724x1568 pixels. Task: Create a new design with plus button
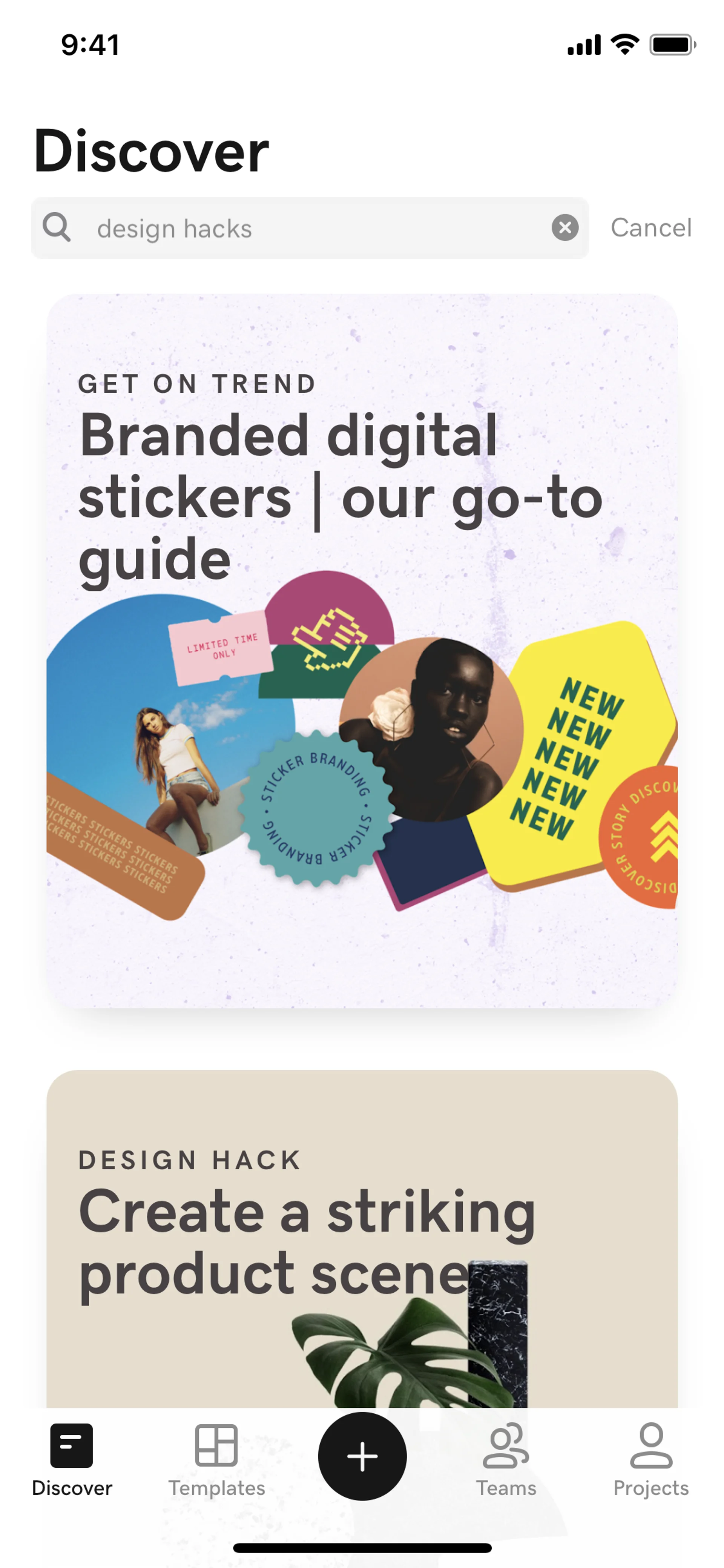(x=362, y=1456)
